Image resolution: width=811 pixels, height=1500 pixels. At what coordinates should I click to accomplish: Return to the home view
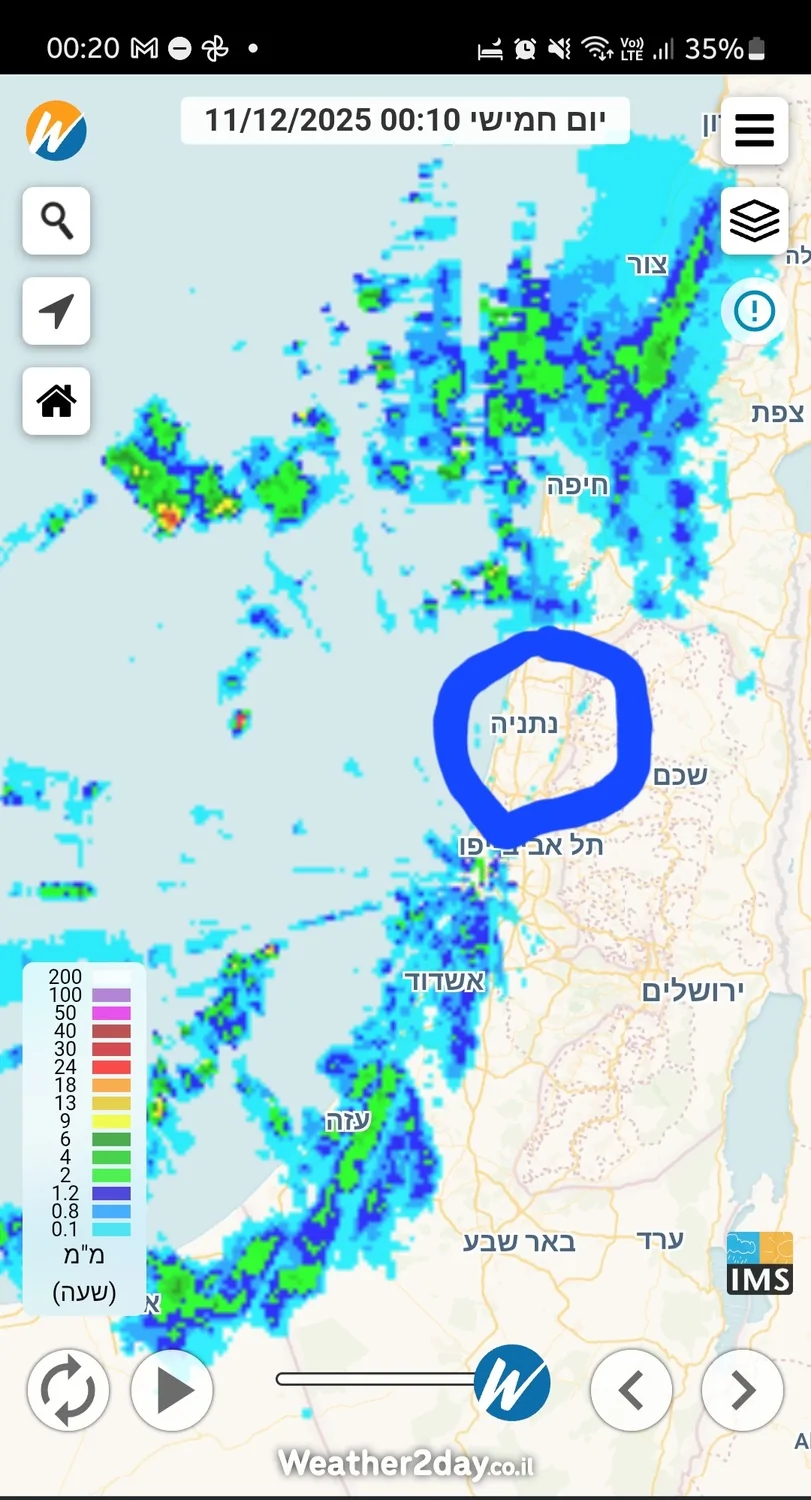[x=56, y=401]
